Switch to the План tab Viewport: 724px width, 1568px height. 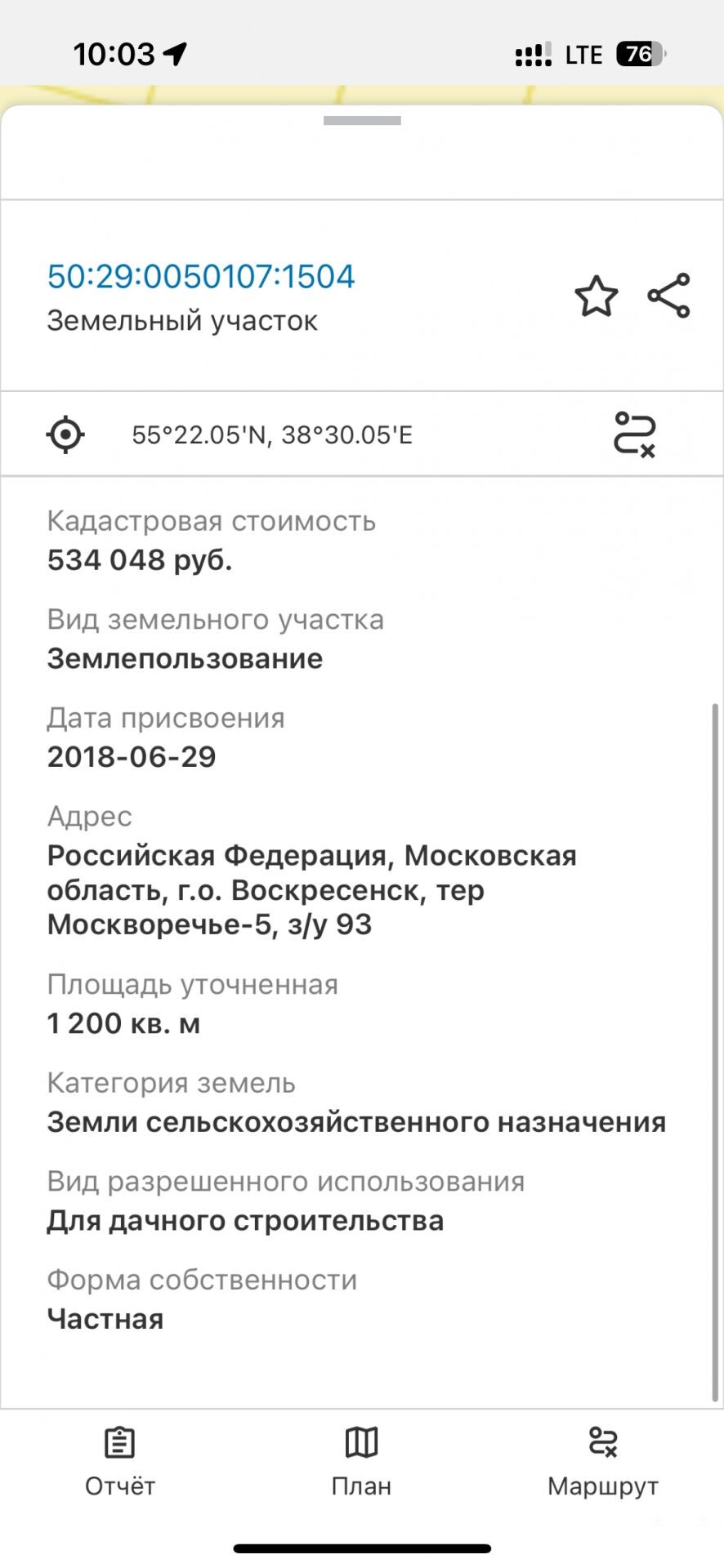(361, 1462)
